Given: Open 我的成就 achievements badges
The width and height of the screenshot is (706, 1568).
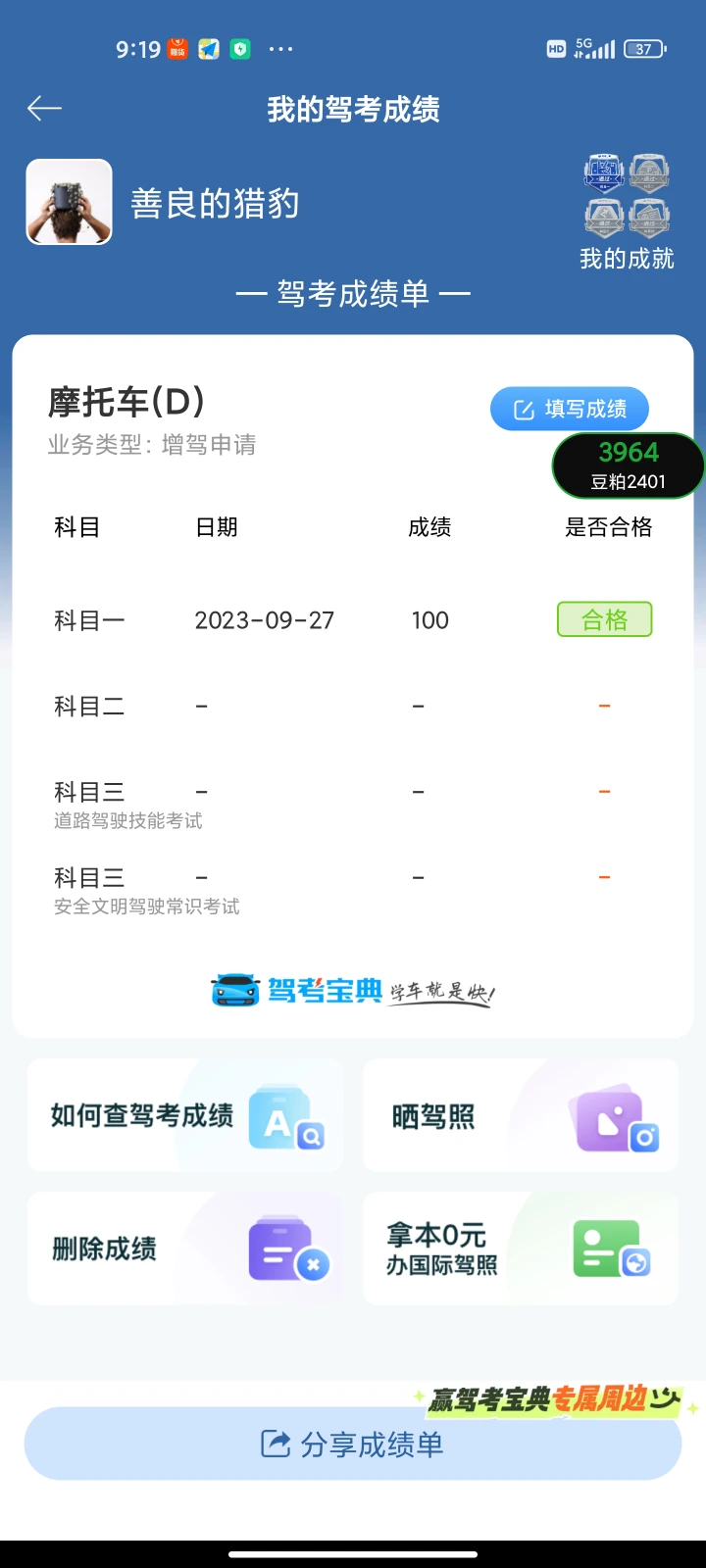Looking at the screenshot, I should coord(627,212).
